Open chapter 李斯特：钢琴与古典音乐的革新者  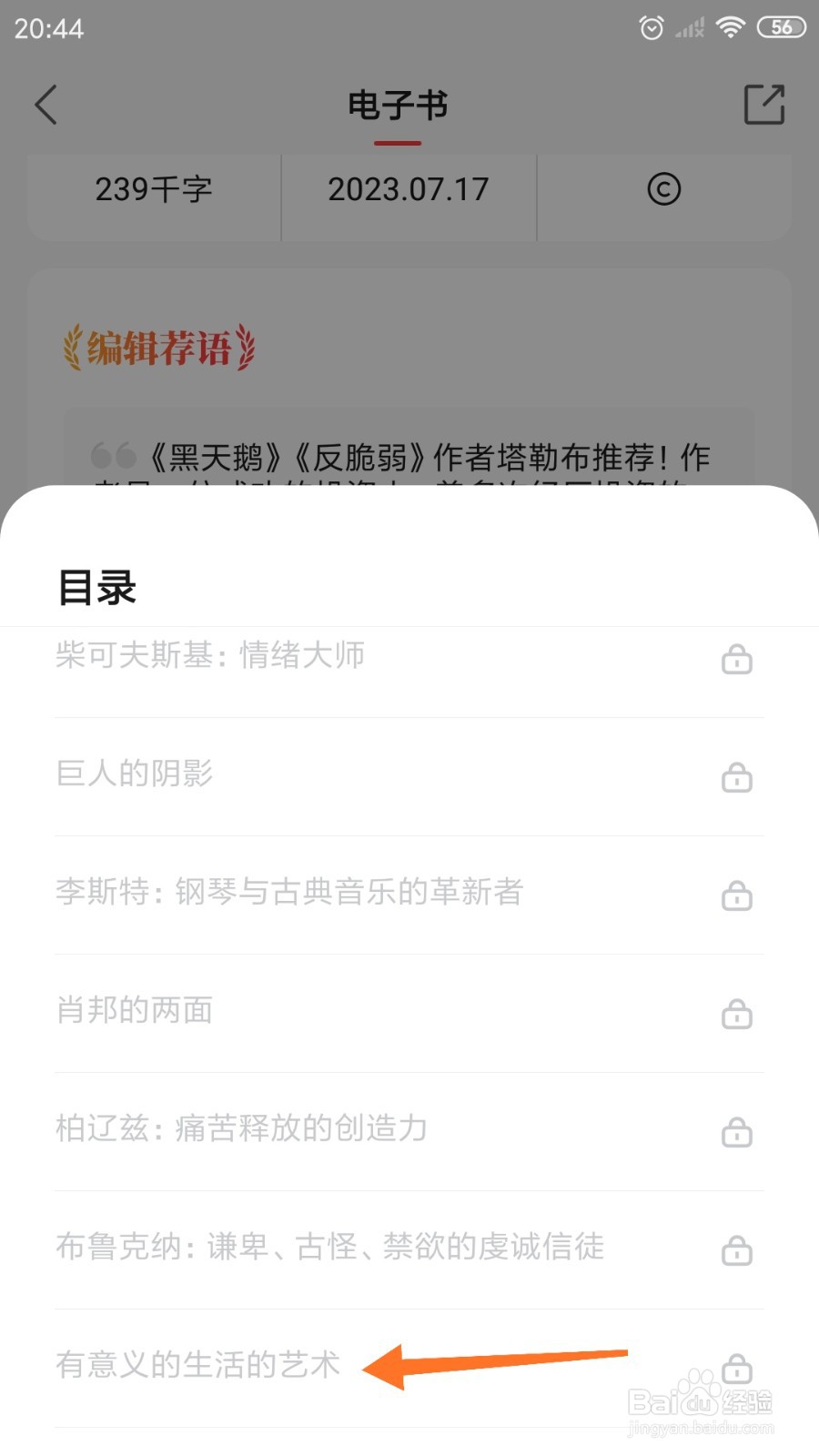click(x=288, y=893)
